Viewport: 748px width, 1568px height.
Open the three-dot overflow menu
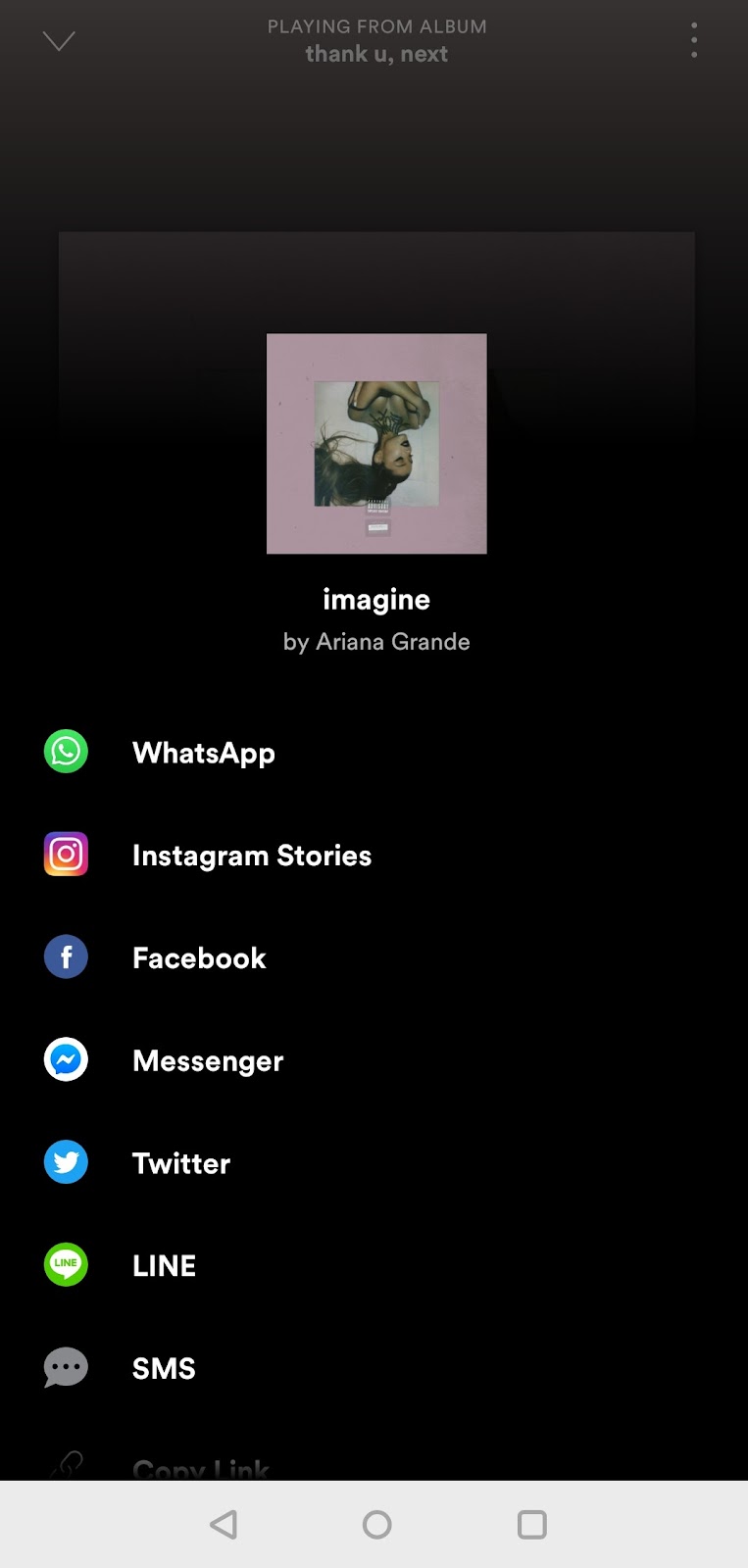click(694, 41)
